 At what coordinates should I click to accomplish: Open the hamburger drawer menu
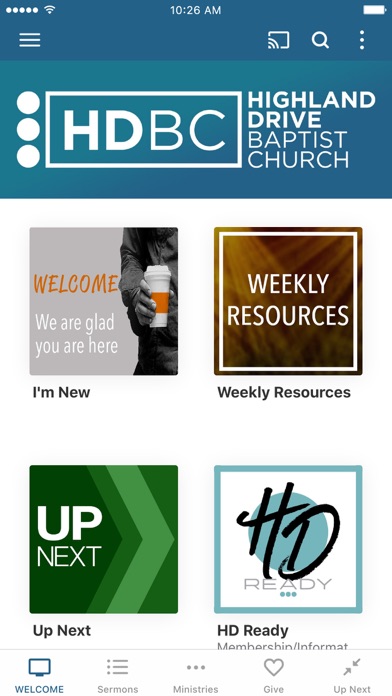point(30,40)
